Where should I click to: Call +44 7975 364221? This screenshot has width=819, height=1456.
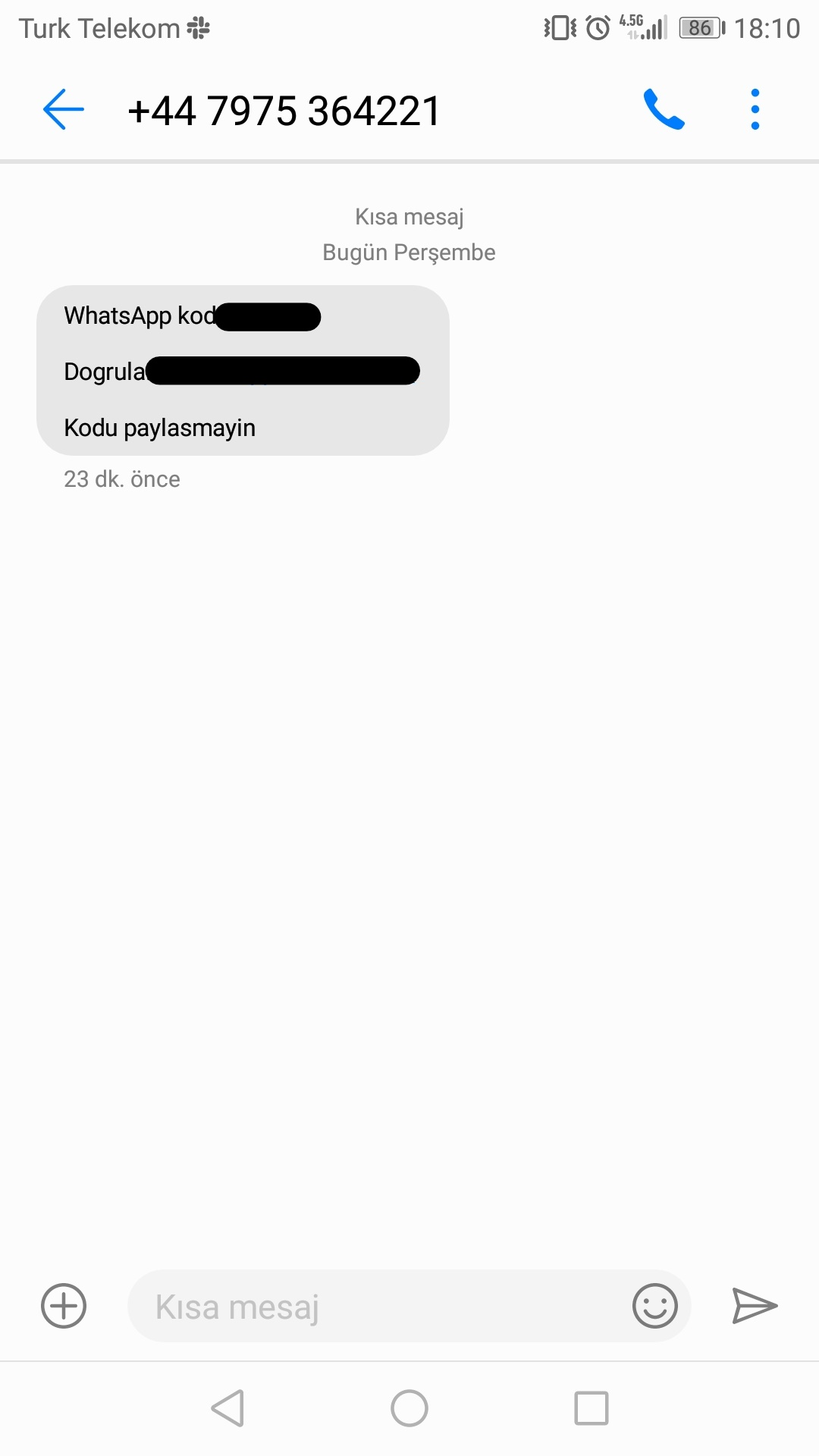click(664, 110)
